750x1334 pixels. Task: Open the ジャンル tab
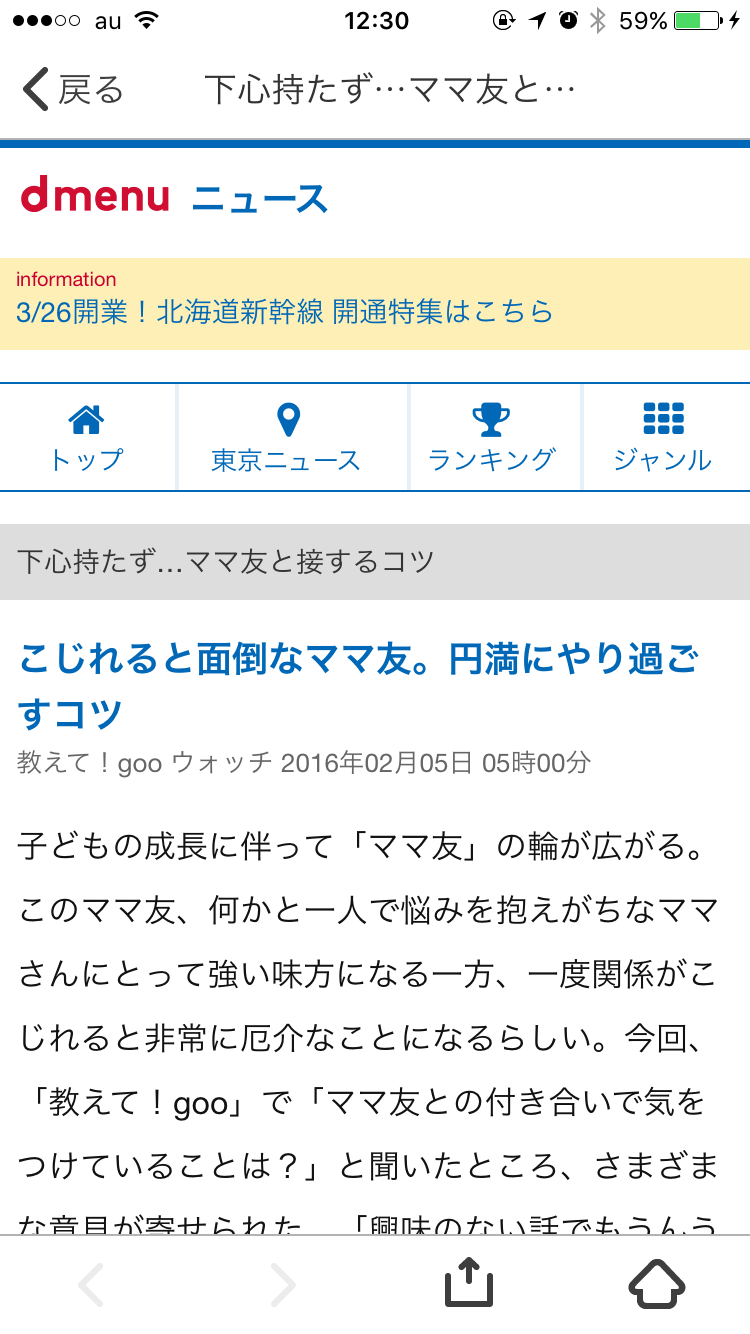(x=663, y=438)
